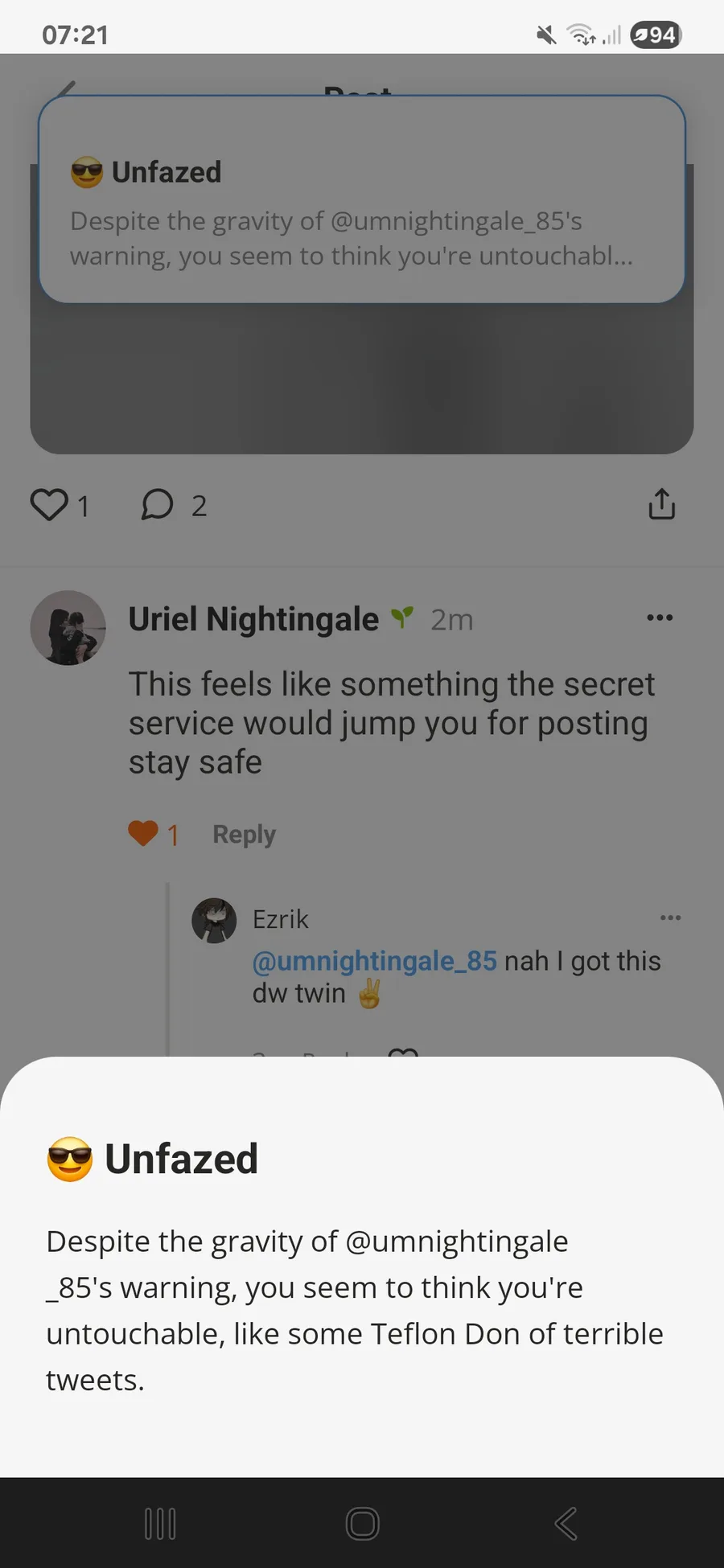Open the post's comments bubble
This screenshot has height=1568, width=724.
point(158,505)
